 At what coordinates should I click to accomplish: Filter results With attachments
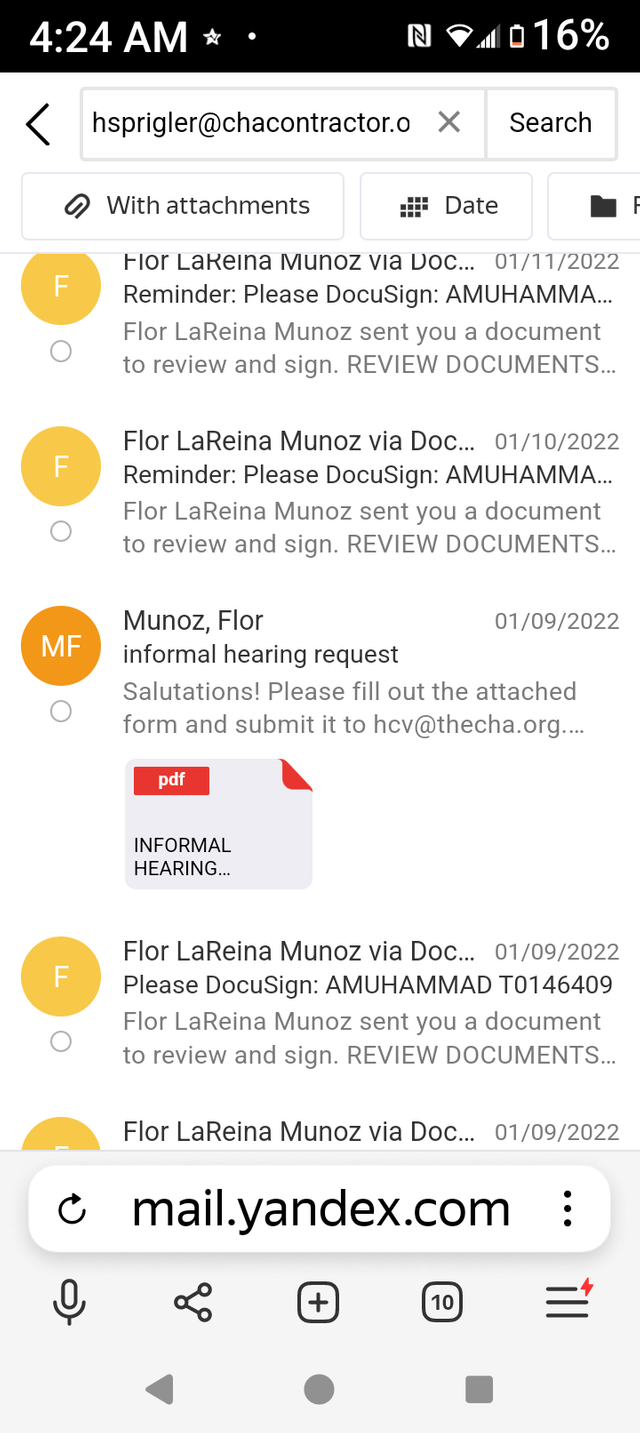[183, 206]
